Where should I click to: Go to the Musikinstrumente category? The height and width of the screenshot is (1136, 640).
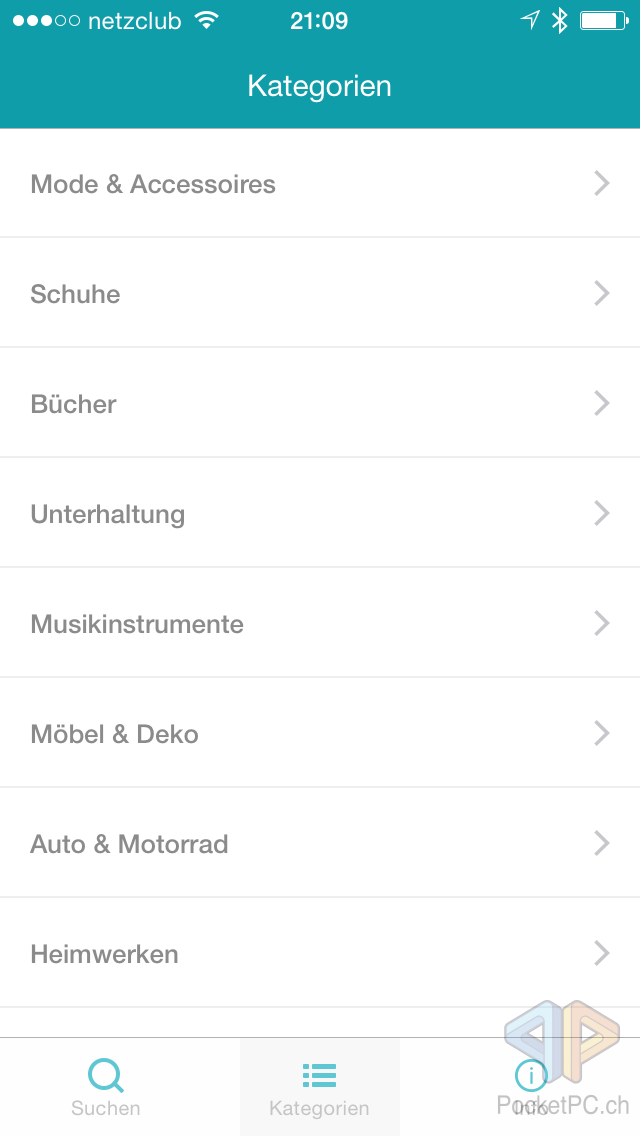(x=320, y=624)
